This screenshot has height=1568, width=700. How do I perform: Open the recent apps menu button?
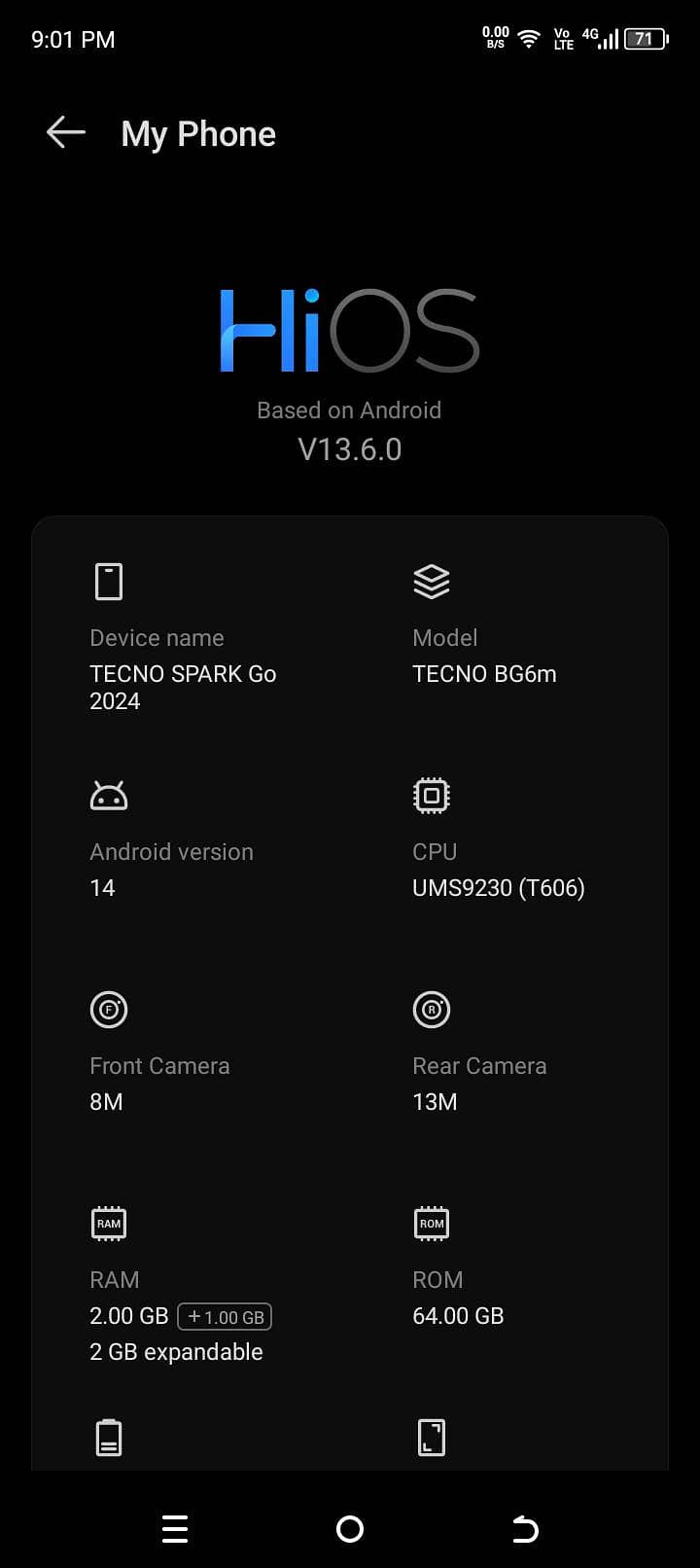pyautogui.click(x=175, y=1529)
